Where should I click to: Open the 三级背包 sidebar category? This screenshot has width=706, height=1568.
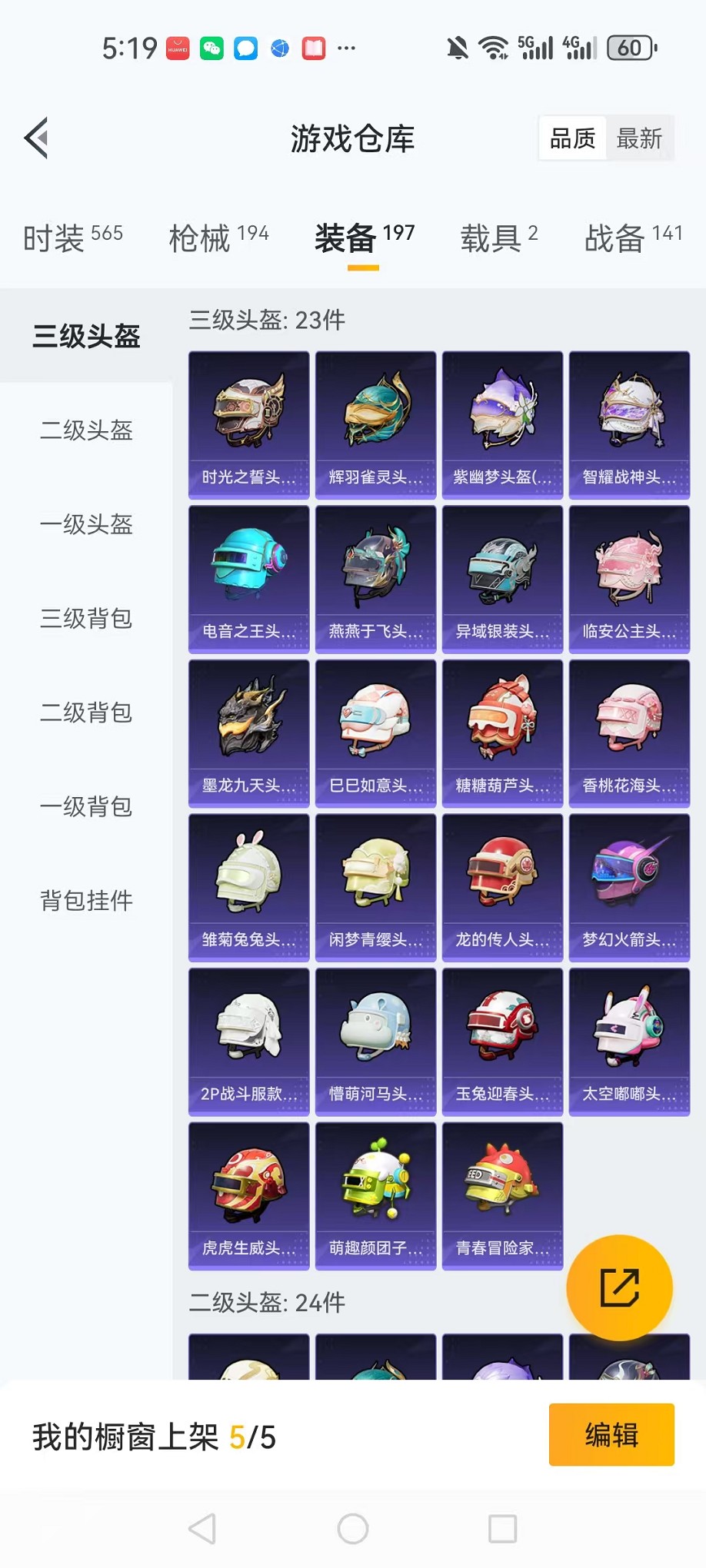(85, 619)
